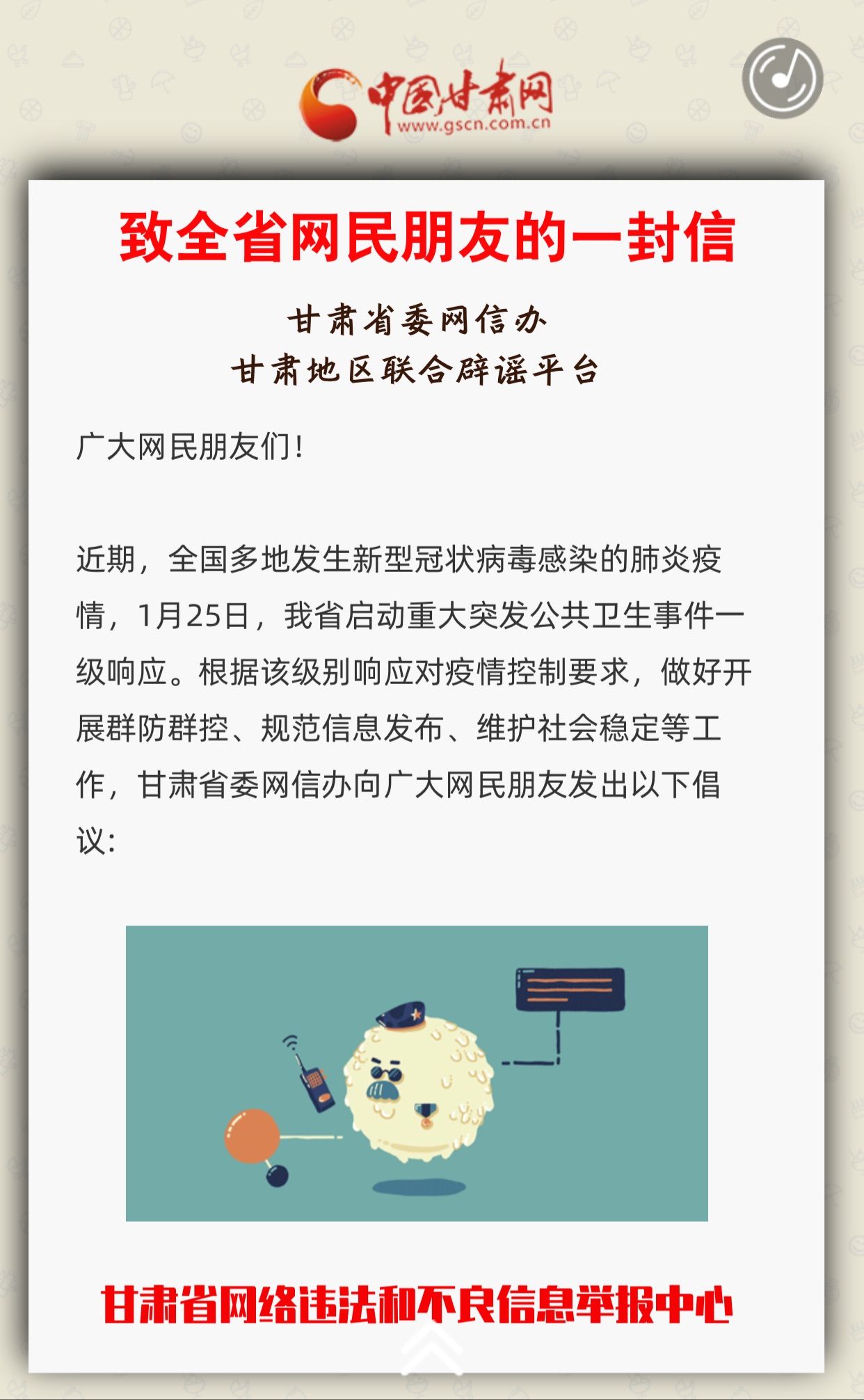Tap the up chevron to next page
Screen dimensions: 864x1400
[431, 1350]
